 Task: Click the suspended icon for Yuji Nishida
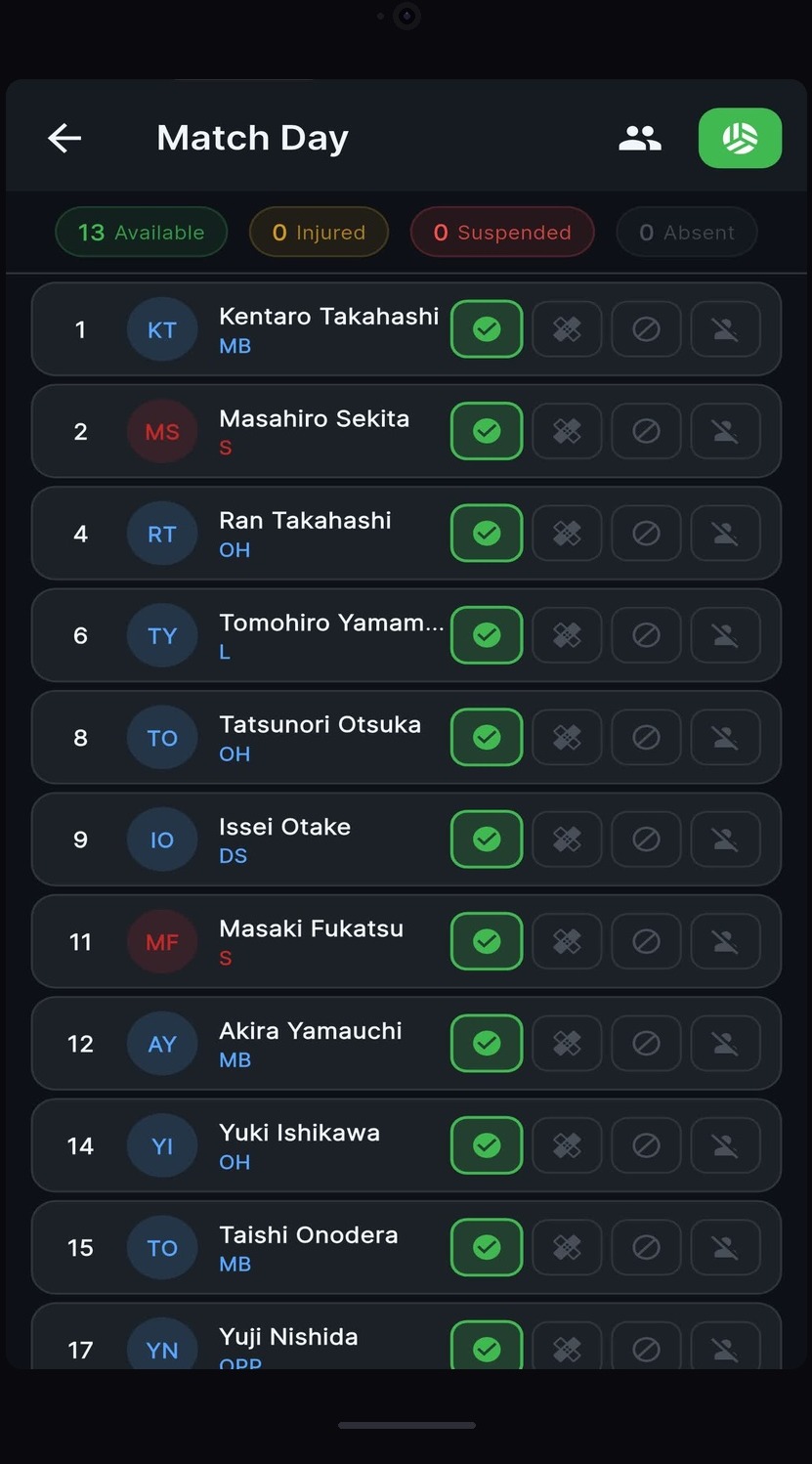(x=646, y=1349)
